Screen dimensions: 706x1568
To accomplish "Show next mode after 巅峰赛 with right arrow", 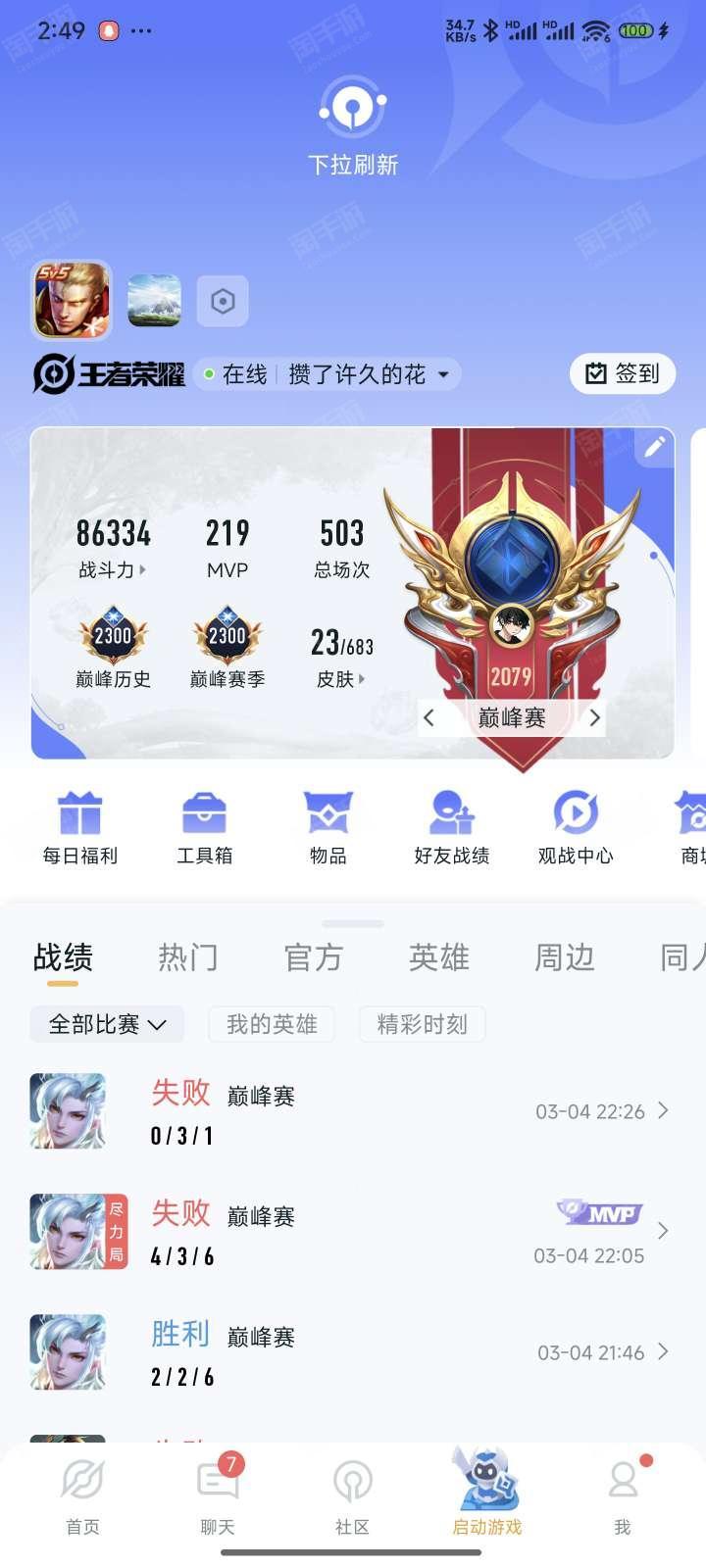I will pos(594,717).
